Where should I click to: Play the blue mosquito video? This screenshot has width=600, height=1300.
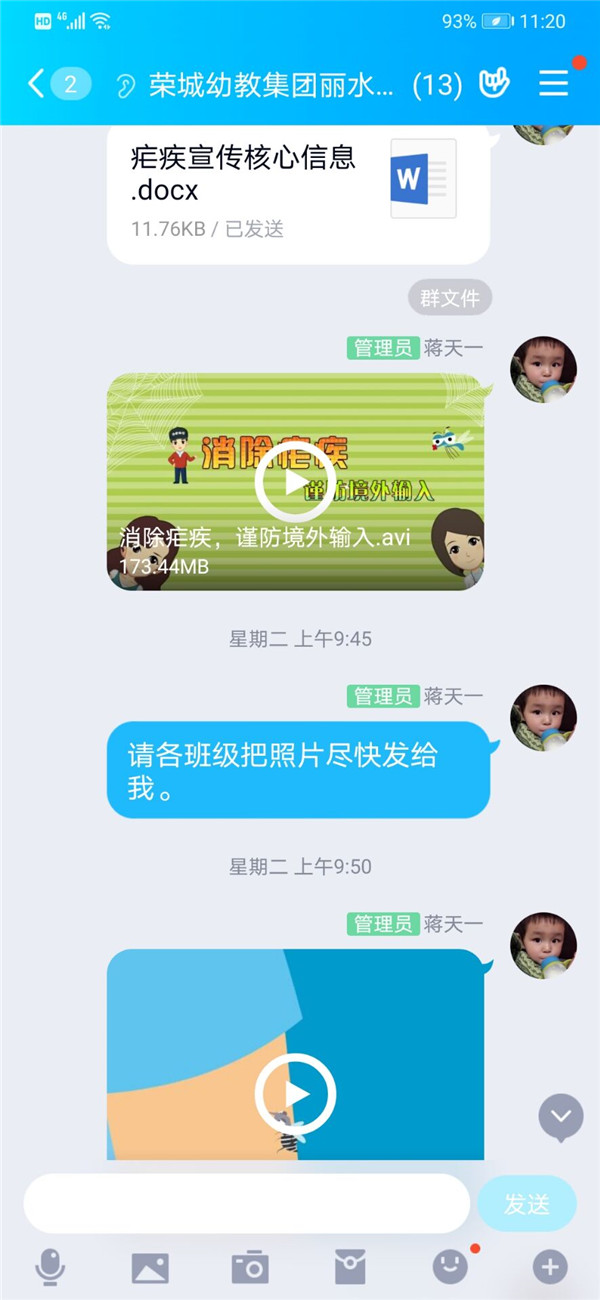coord(295,1093)
